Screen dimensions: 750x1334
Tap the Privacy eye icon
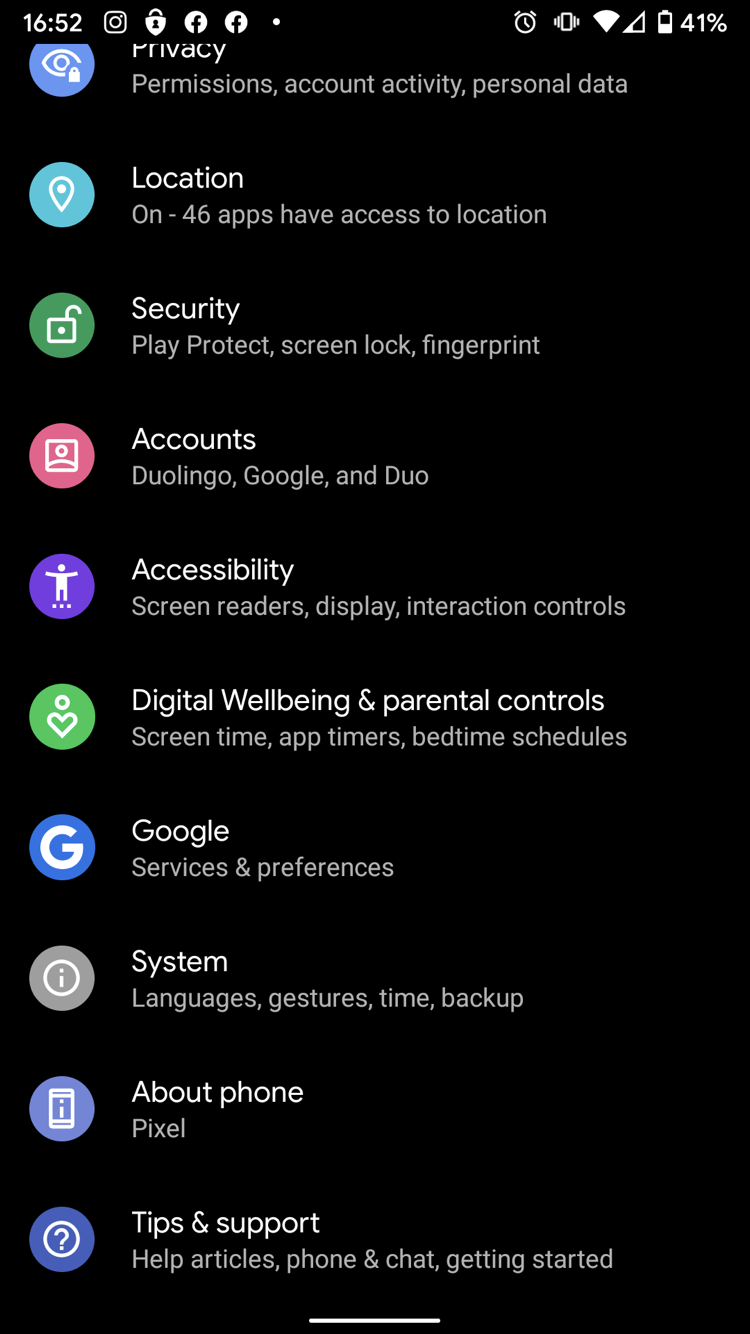pos(62,65)
